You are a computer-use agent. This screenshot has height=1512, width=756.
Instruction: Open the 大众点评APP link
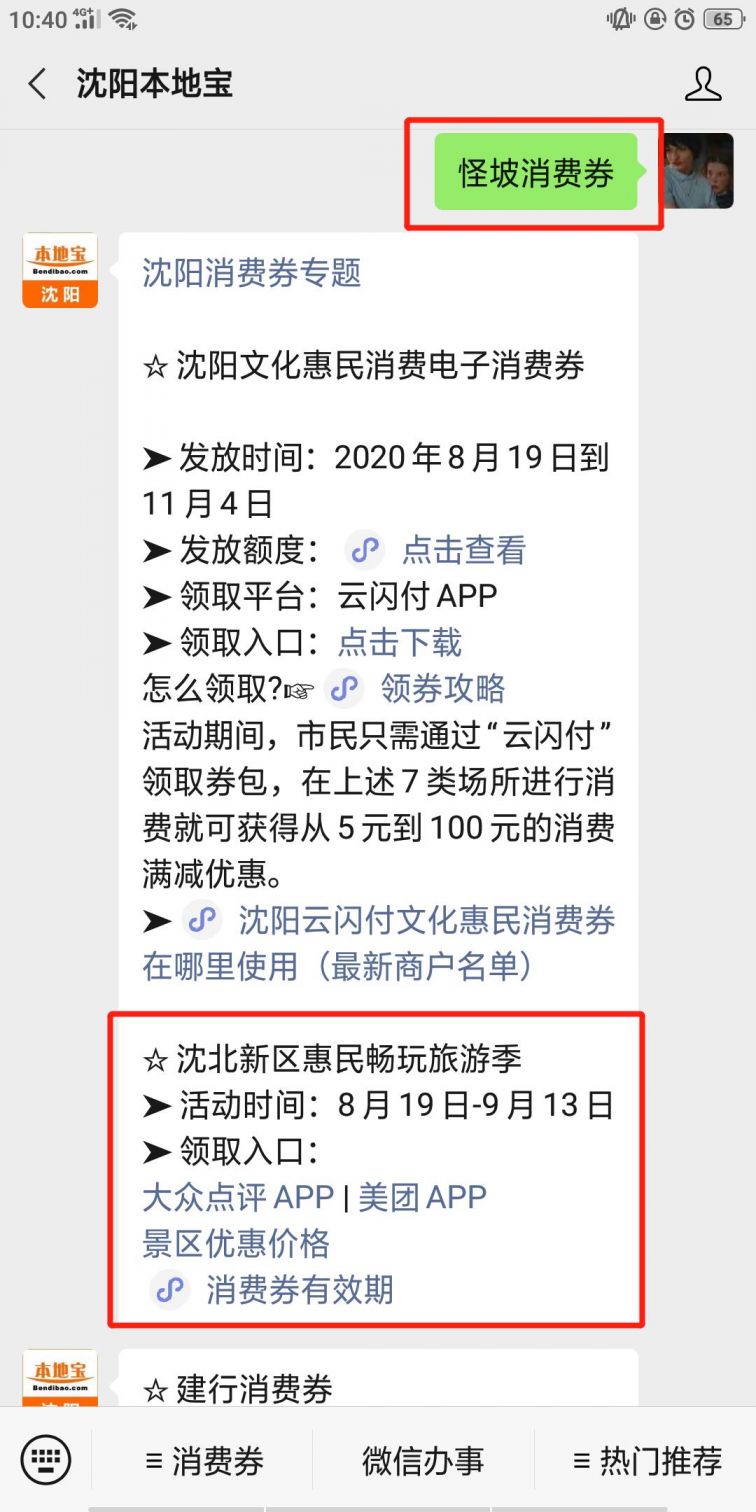(x=237, y=1197)
